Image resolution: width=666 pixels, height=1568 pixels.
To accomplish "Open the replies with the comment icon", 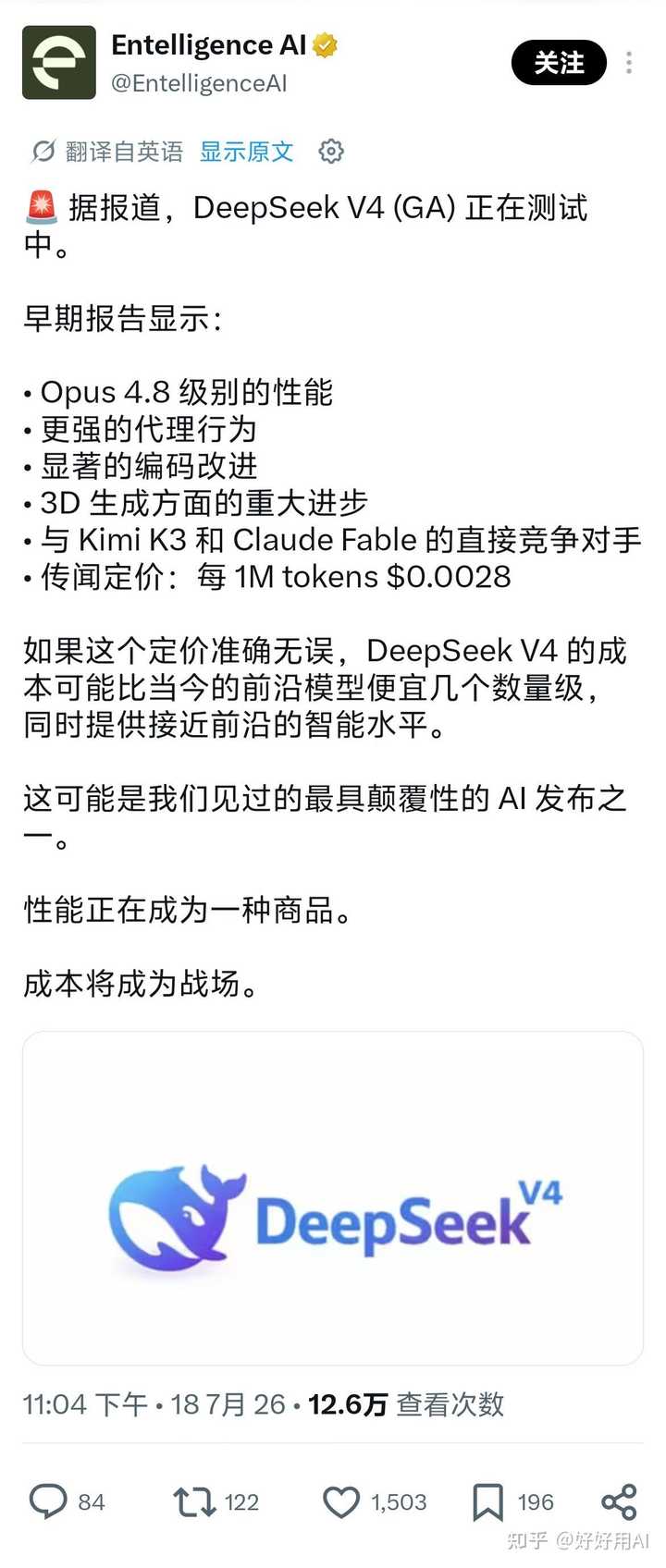I will click(48, 1502).
